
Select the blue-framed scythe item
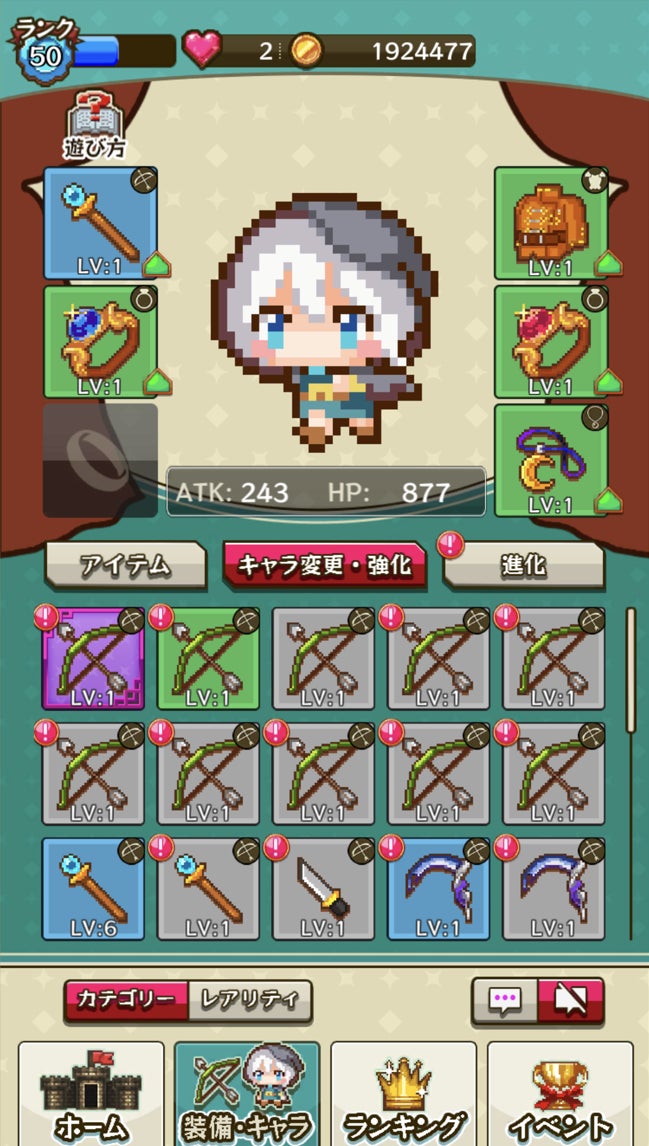tap(438, 889)
